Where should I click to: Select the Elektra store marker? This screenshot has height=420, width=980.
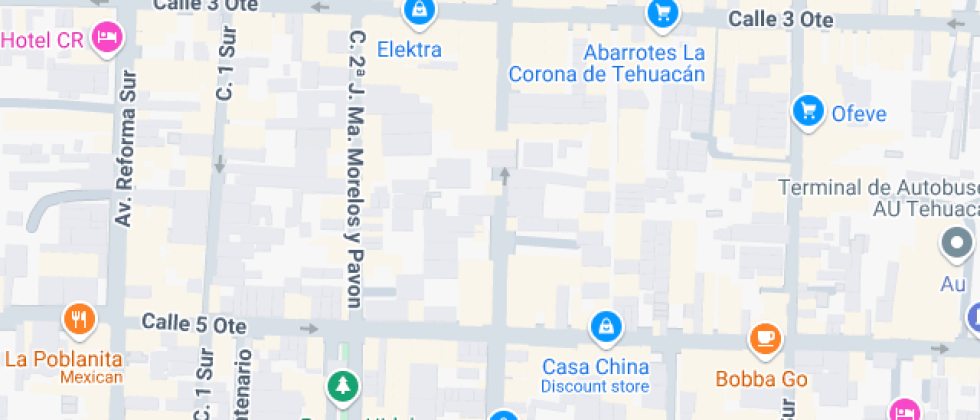click(x=420, y=12)
